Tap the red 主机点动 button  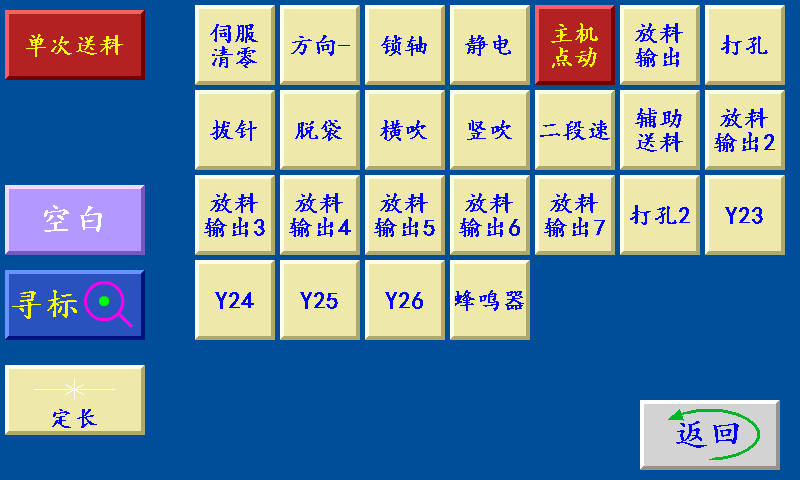[574, 45]
